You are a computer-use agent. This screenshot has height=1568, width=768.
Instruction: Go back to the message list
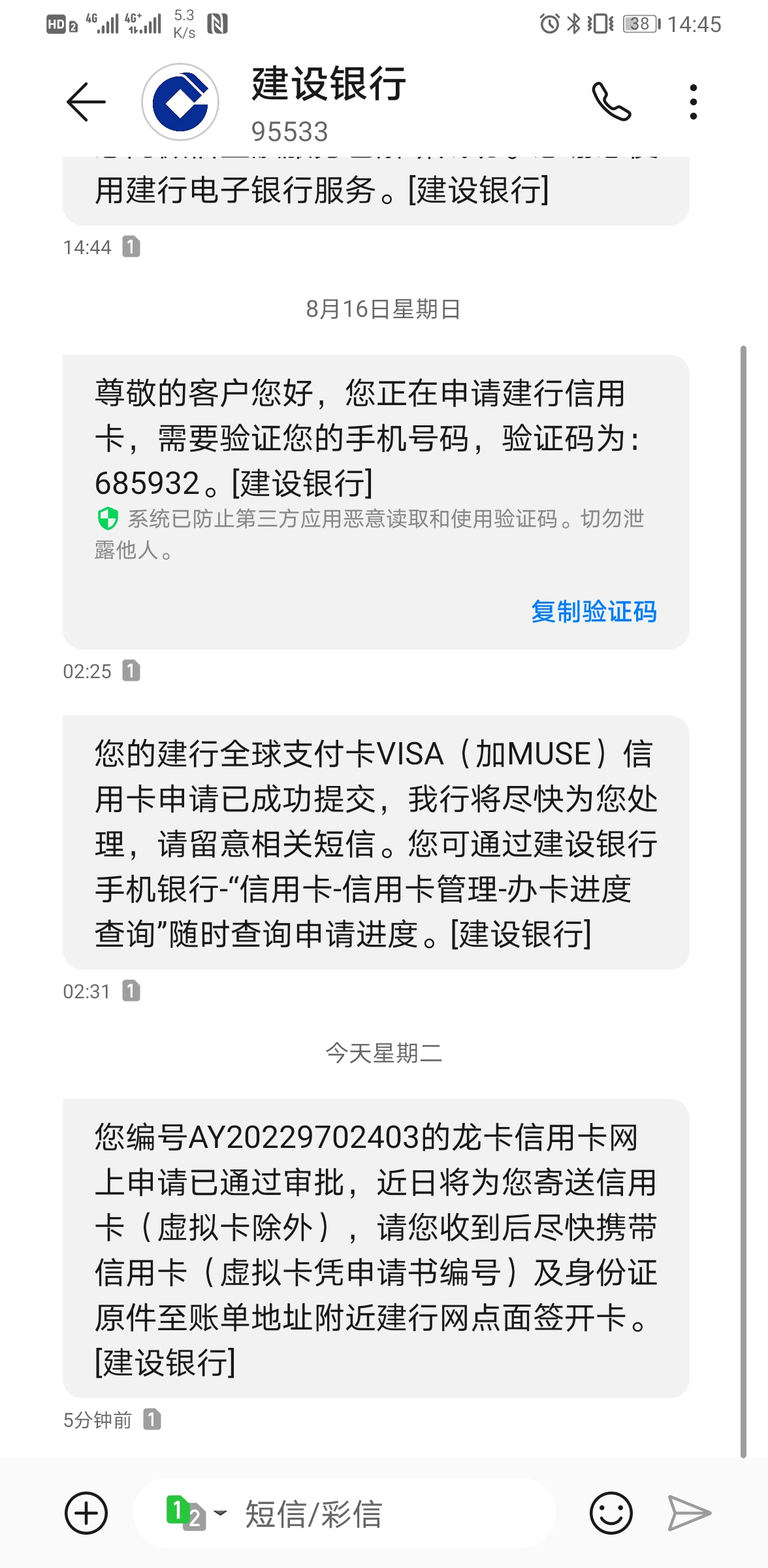click(86, 102)
